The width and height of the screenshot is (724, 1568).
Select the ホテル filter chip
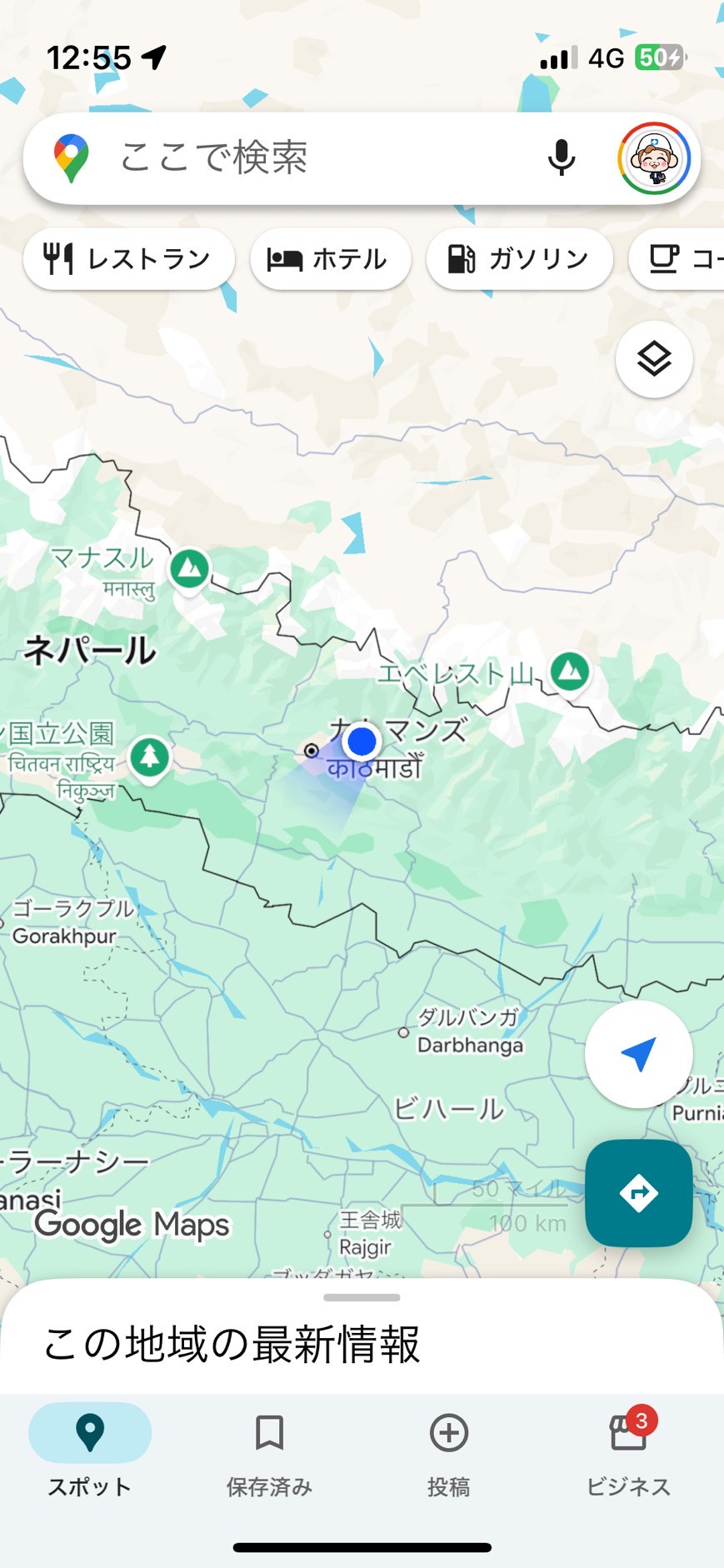coord(331,259)
